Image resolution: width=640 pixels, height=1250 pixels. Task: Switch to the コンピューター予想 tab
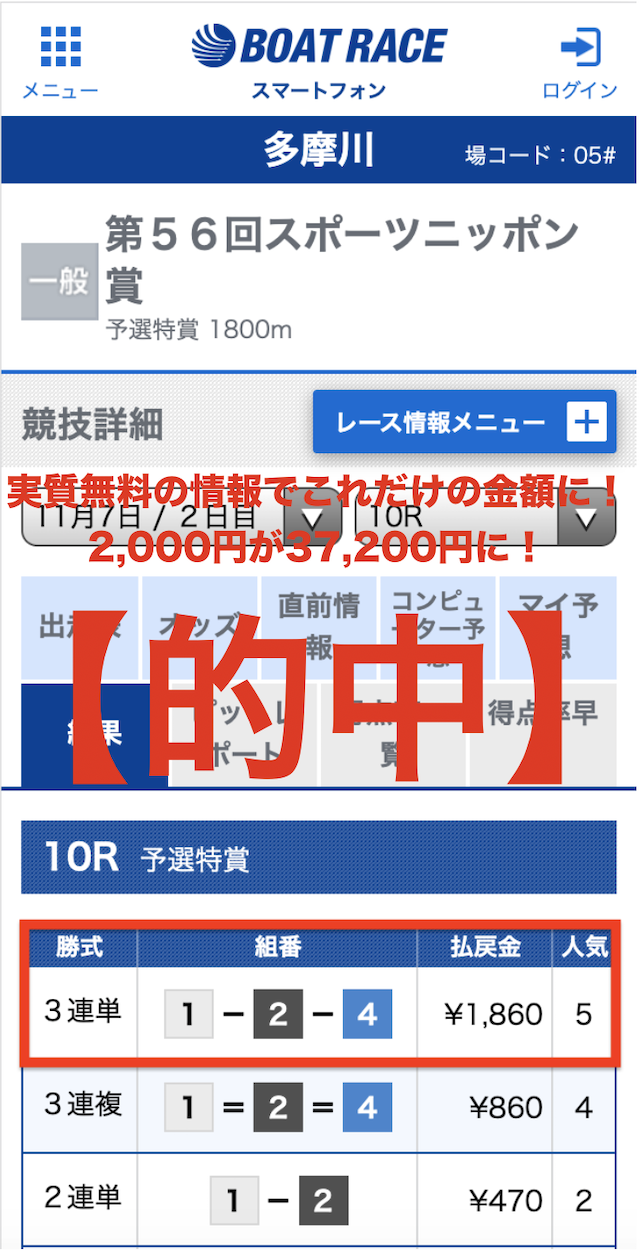pos(437,626)
